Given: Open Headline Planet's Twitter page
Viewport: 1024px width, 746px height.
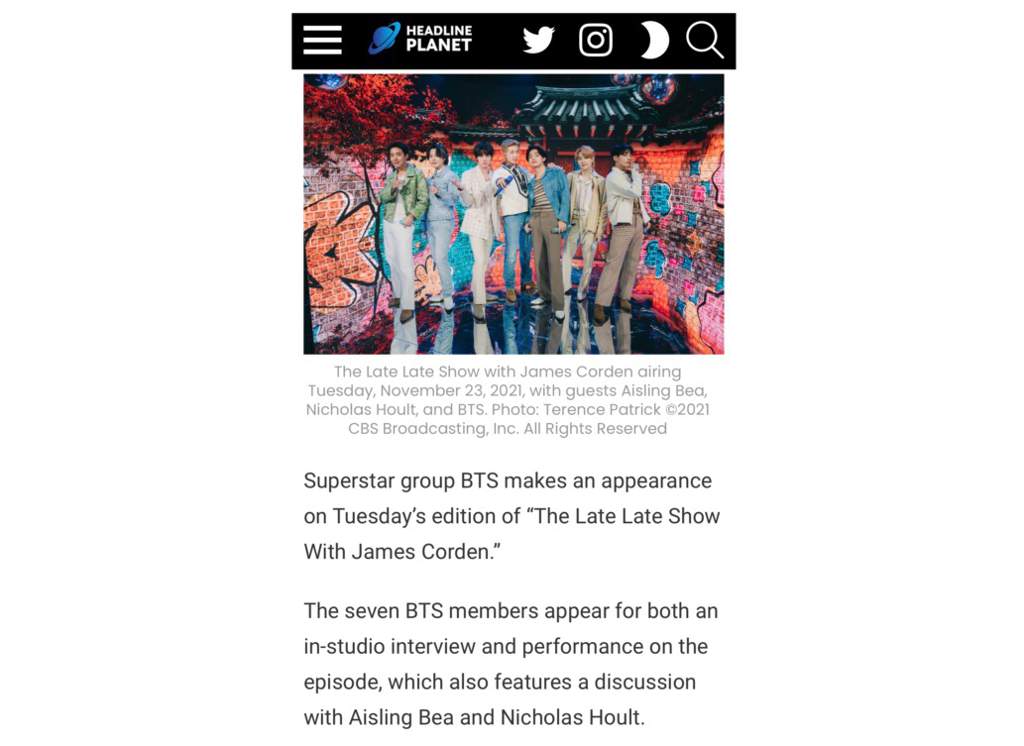Looking at the screenshot, I should tap(538, 40).
